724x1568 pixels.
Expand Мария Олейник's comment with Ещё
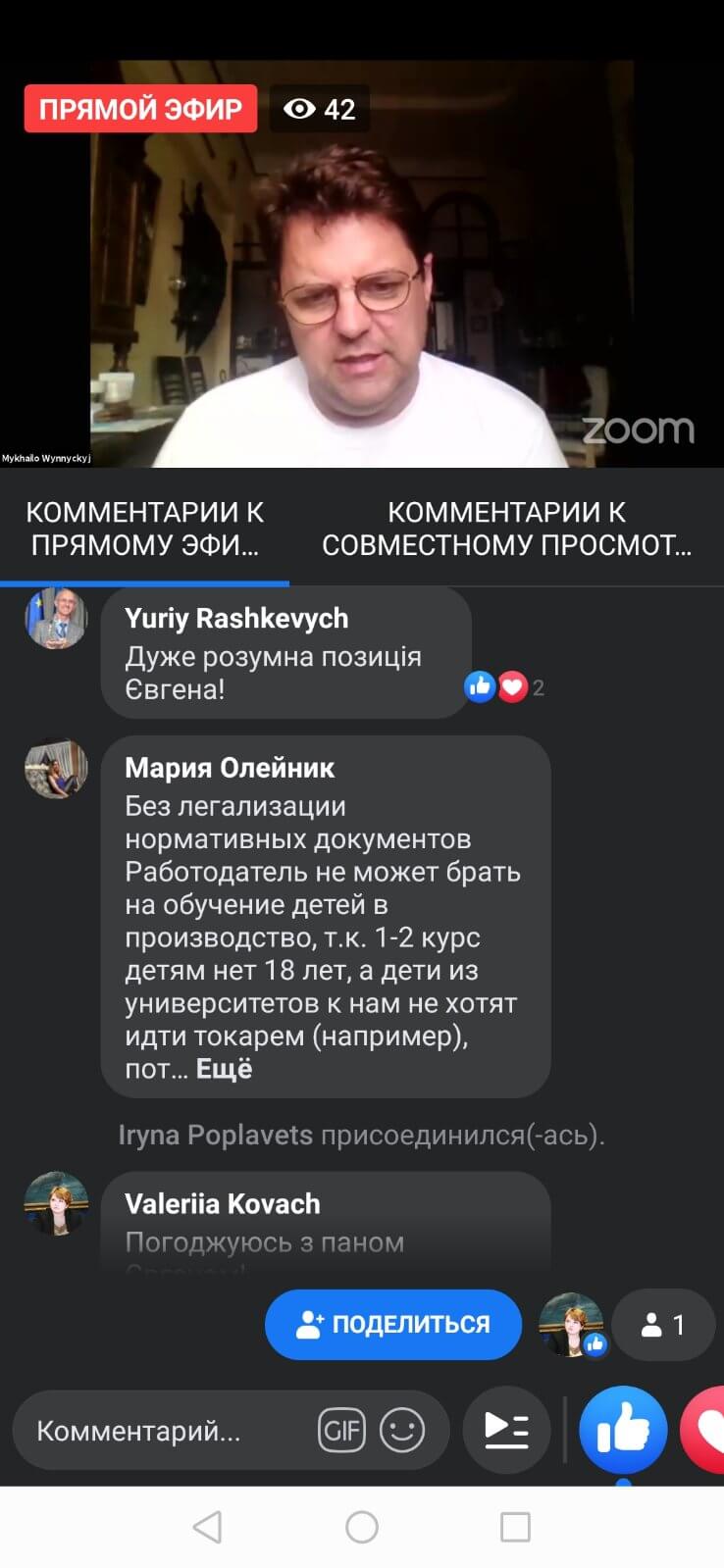pyautogui.click(x=224, y=1069)
